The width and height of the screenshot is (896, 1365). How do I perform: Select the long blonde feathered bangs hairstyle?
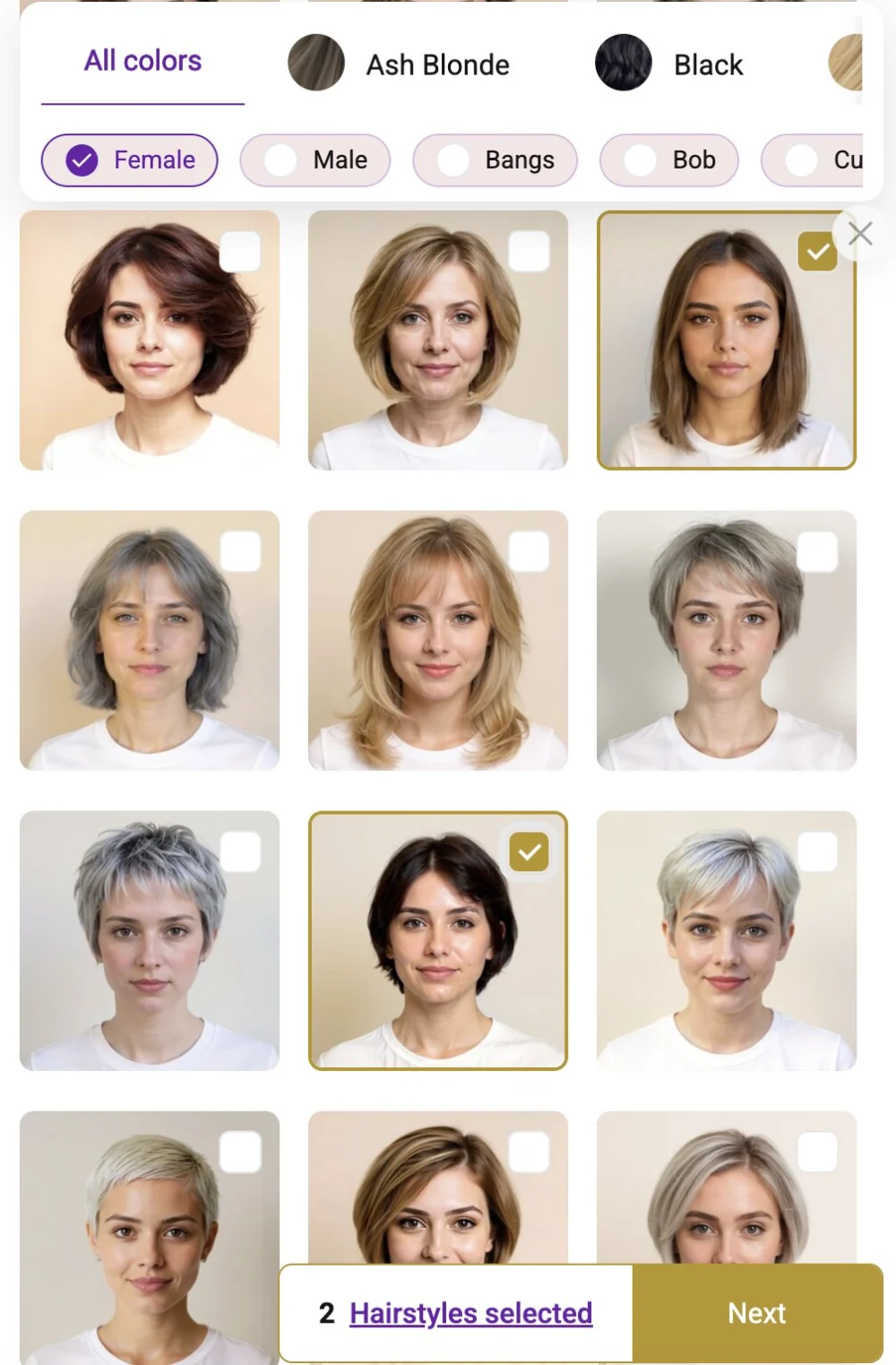click(438, 641)
